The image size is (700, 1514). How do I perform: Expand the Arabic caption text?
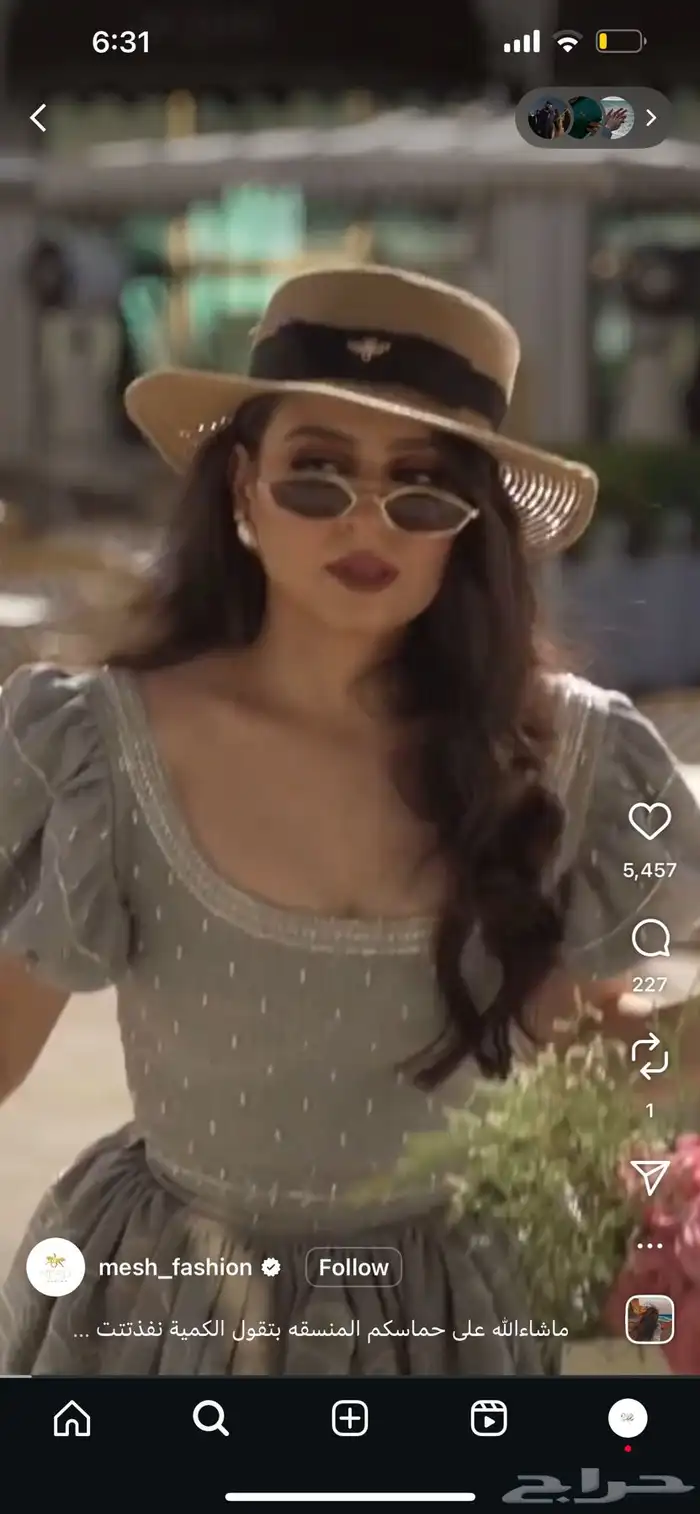point(320,1329)
